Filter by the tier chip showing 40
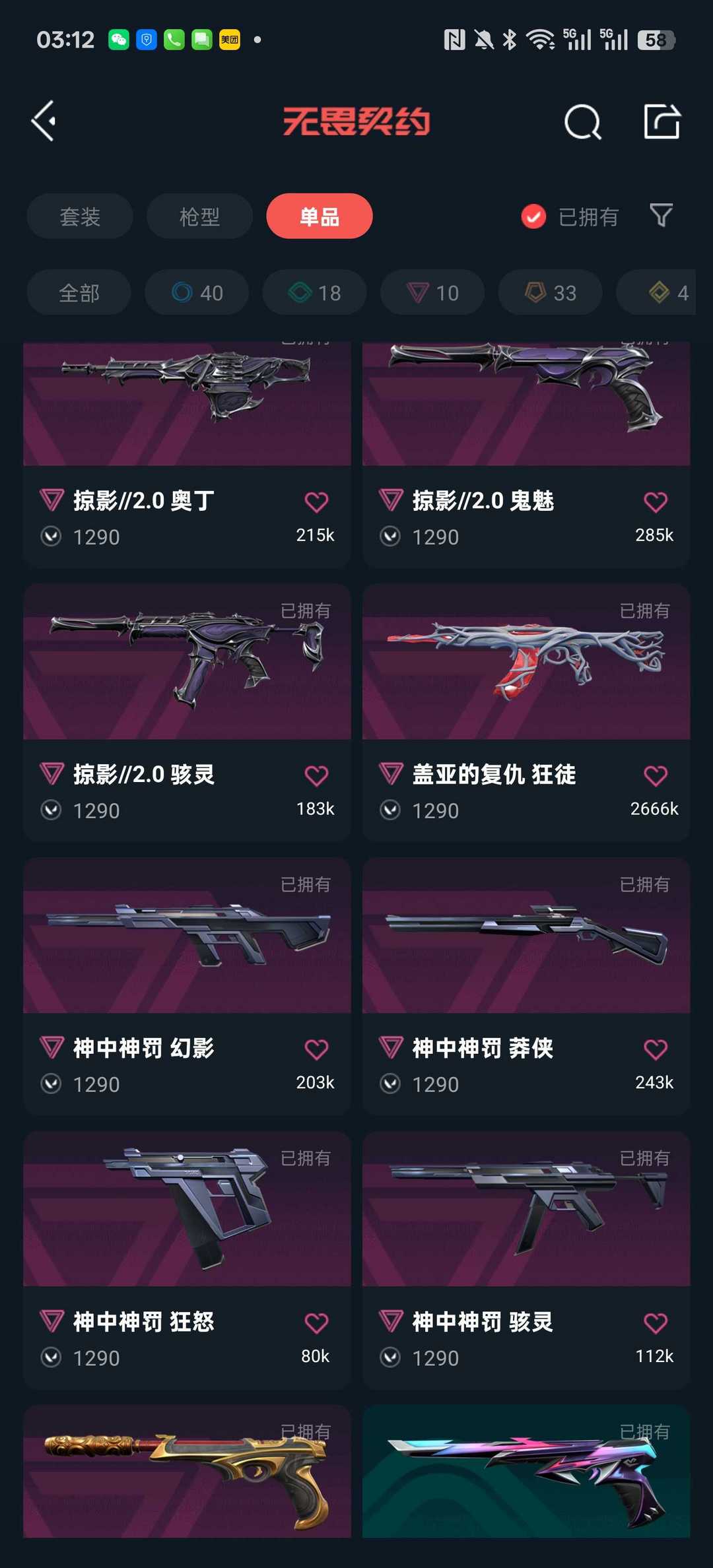The height and width of the screenshot is (1568, 713). 197,292
